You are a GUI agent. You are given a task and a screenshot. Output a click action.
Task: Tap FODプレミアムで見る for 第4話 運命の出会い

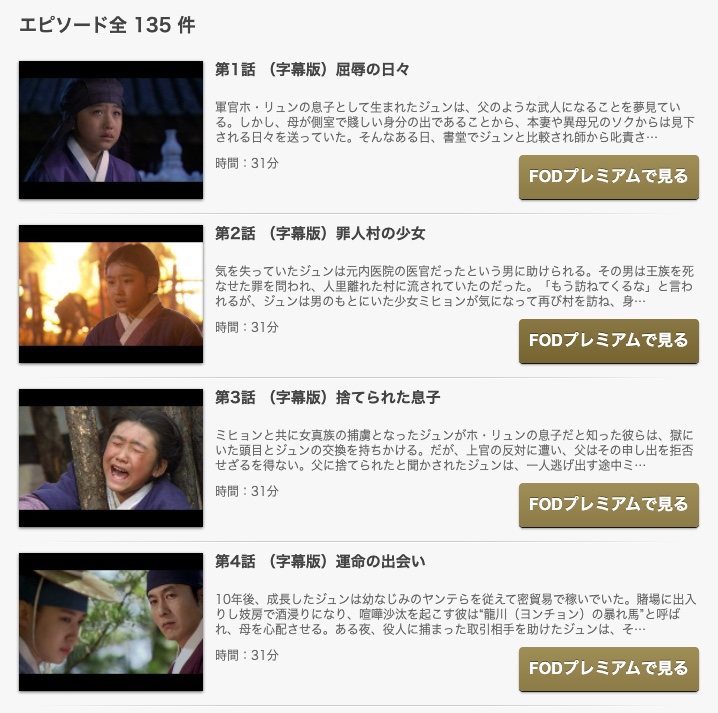click(608, 669)
